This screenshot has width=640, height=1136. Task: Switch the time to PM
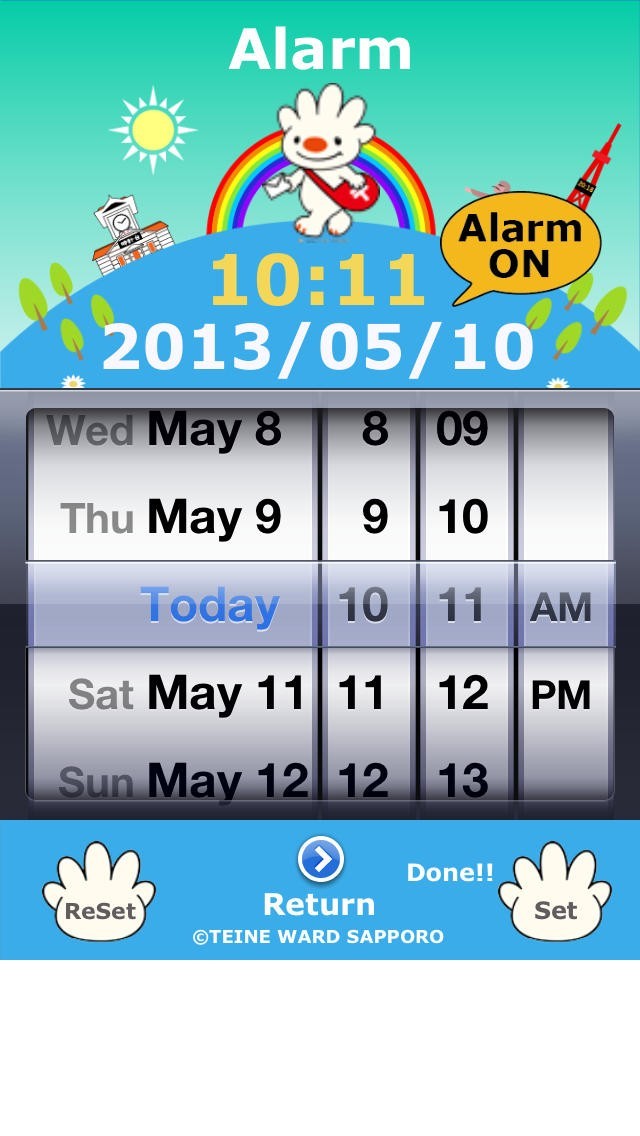(x=561, y=694)
